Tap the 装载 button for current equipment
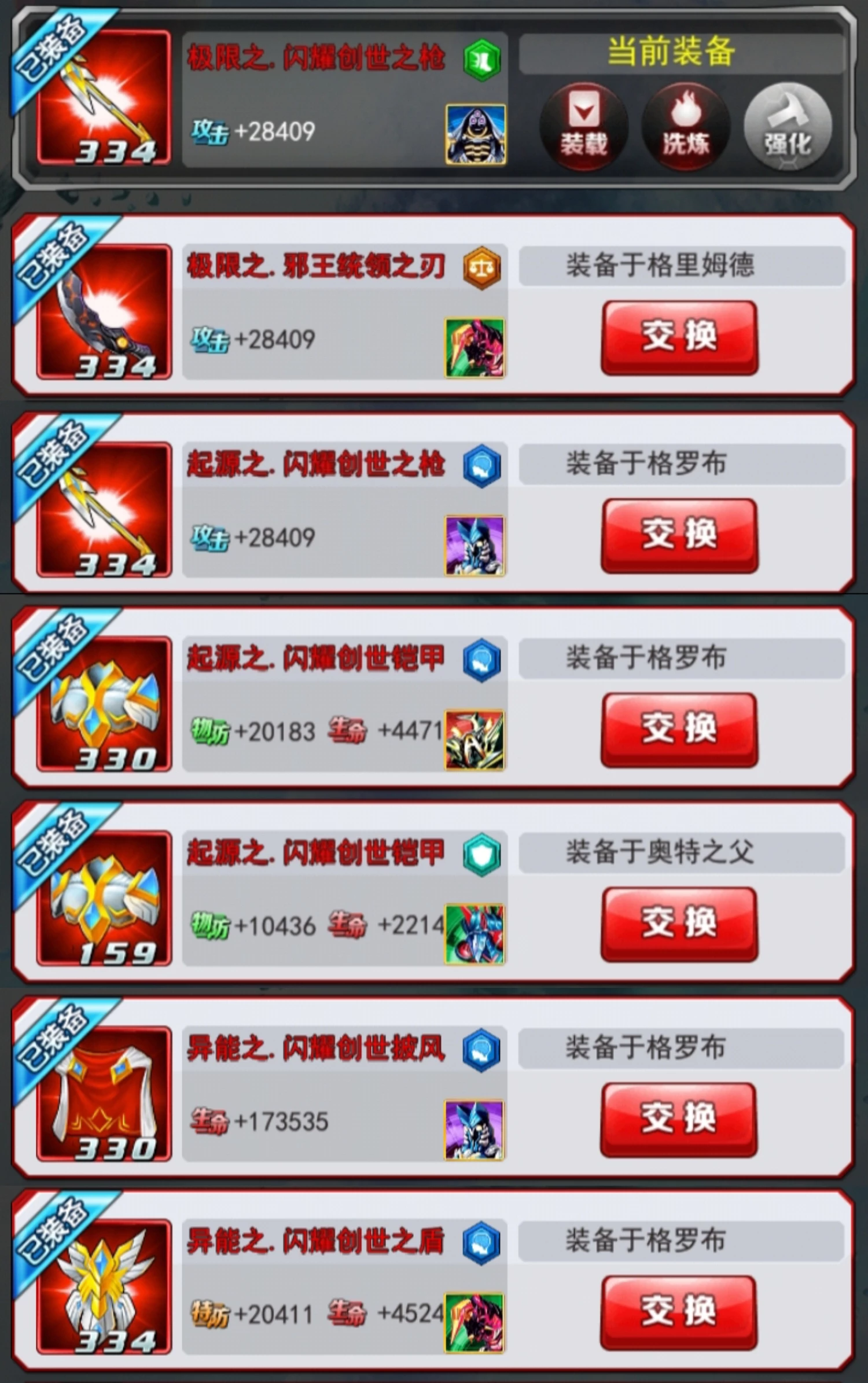868x1383 pixels. click(583, 126)
